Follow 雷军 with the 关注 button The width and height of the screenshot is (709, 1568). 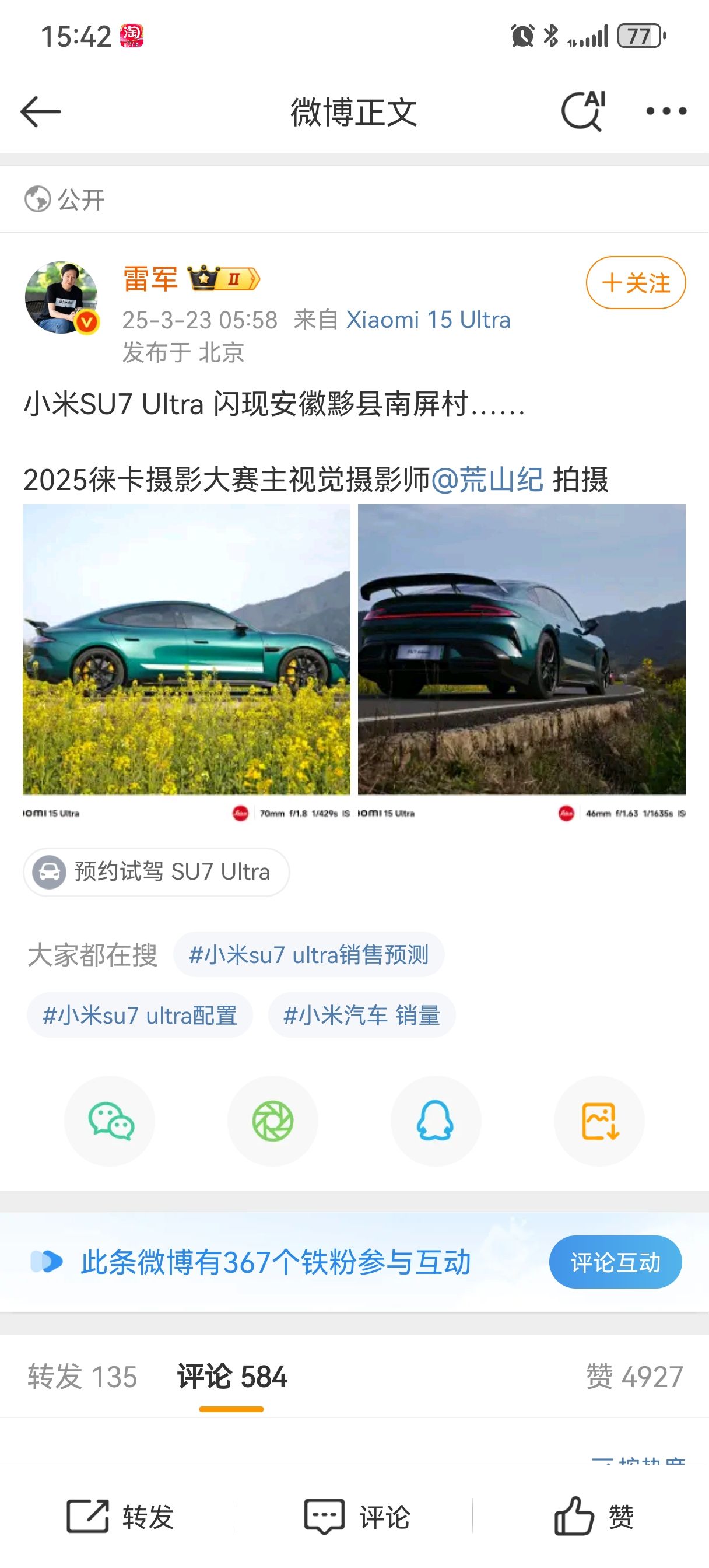(636, 282)
